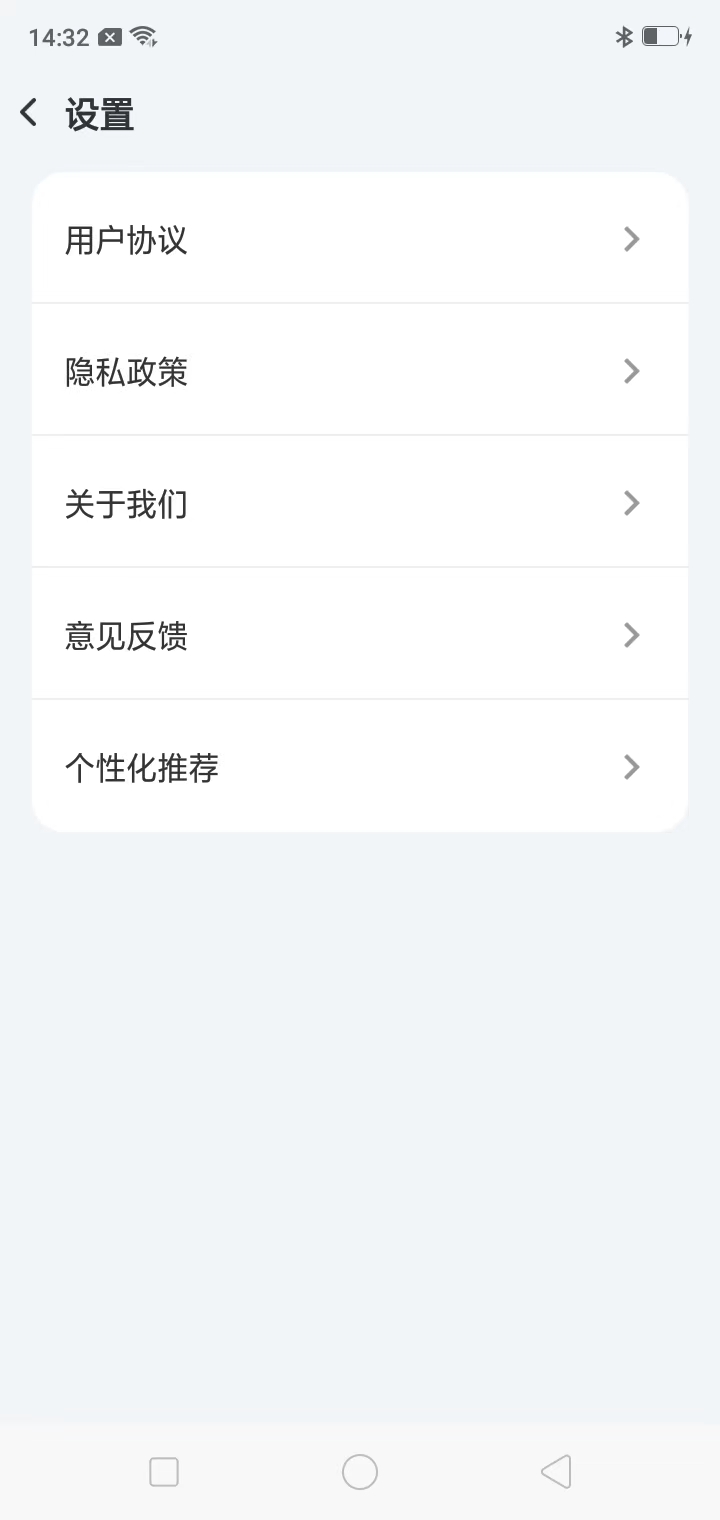View the 隐私政策 page
This screenshot has height=1520, width=720.
pyautogui.click(x=360, y=371)
